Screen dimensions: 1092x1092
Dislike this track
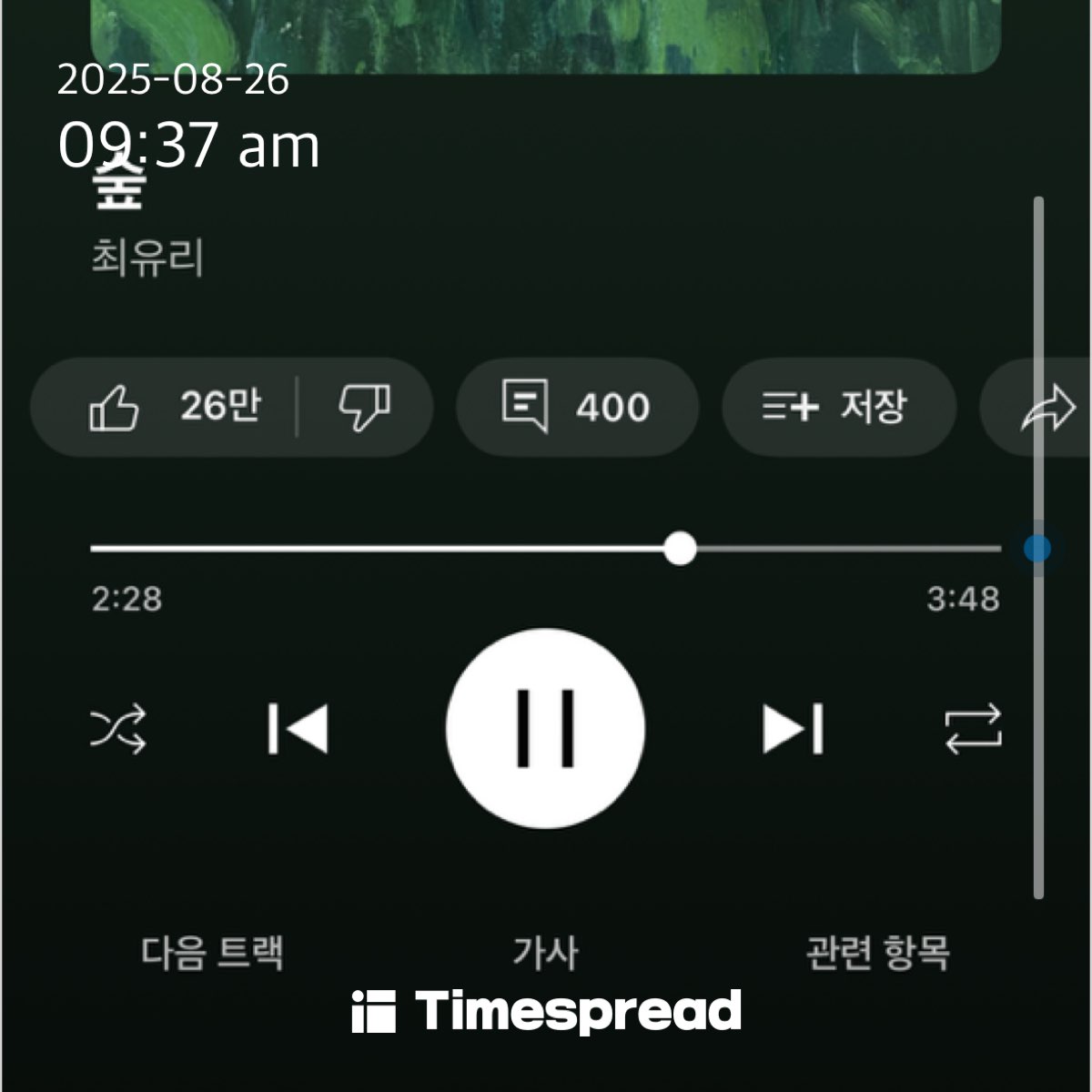tap(364, 407)
